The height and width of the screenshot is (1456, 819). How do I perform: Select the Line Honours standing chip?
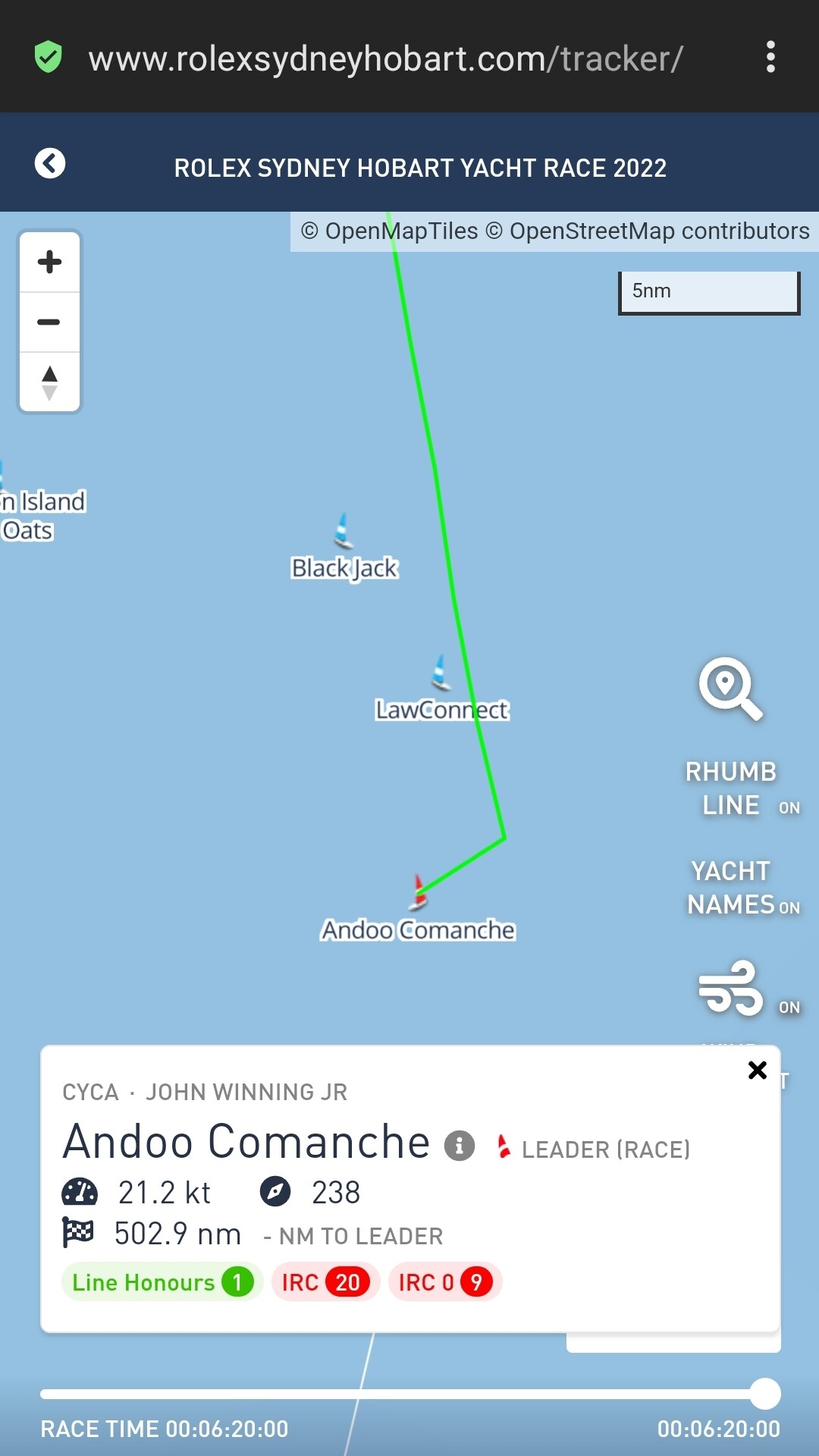click(162, 1282)
